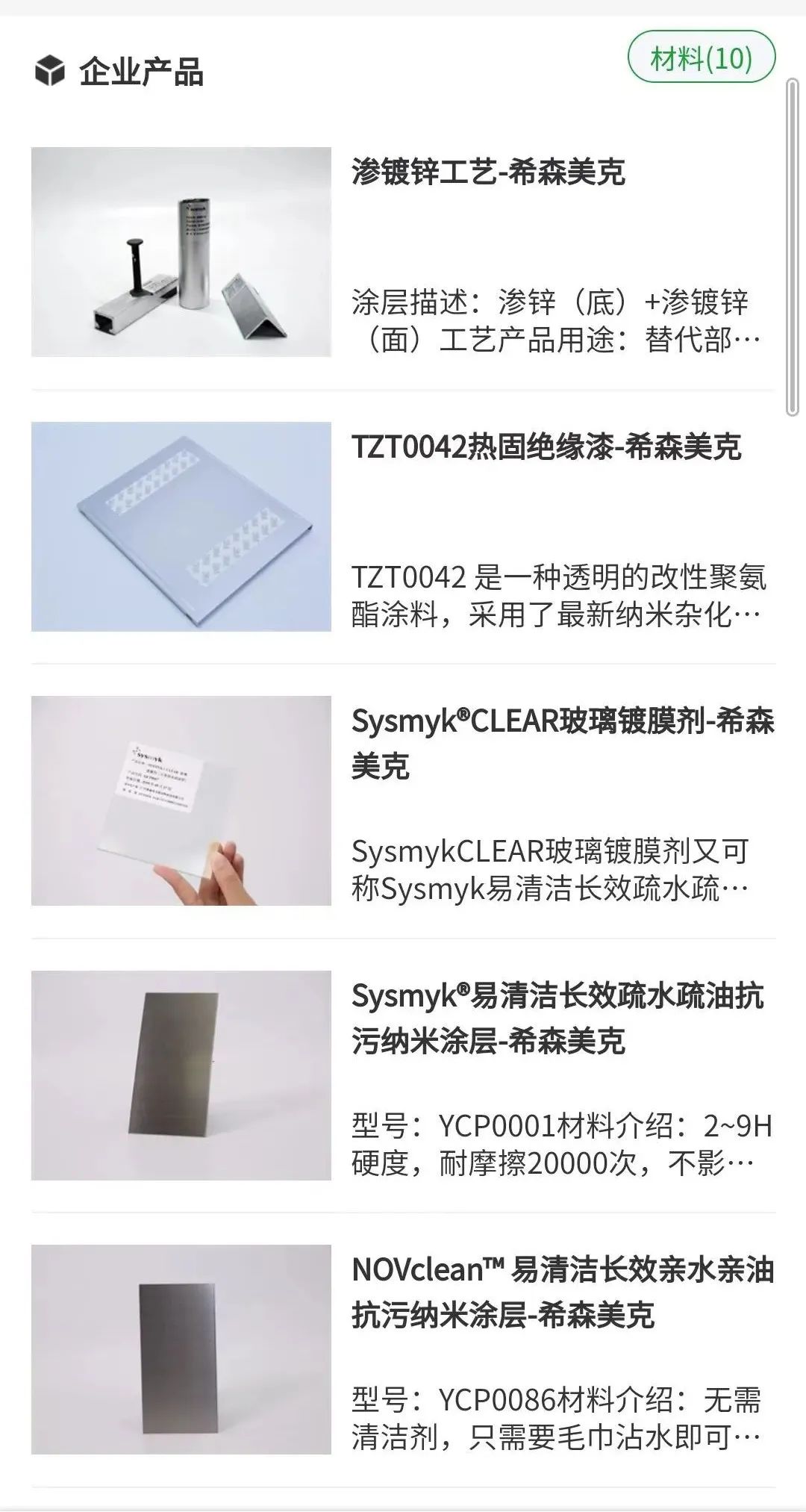Select NOVclean易清洁长效亲水亲油涂层 product
Viewport: 806px width, 1512px height.
pyautogui.click(x=562, y=1292)
